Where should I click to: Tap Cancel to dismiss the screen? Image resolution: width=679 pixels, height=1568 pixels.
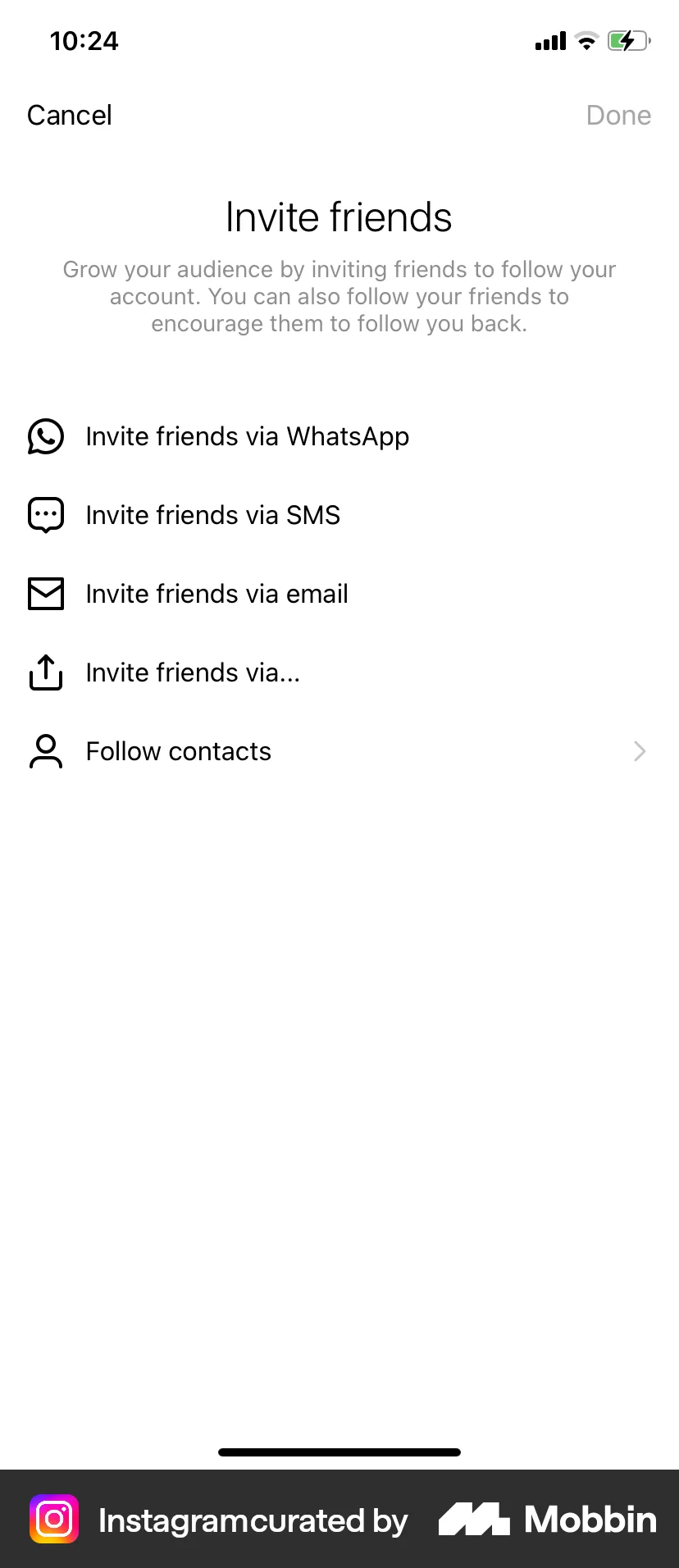point(69,115)
